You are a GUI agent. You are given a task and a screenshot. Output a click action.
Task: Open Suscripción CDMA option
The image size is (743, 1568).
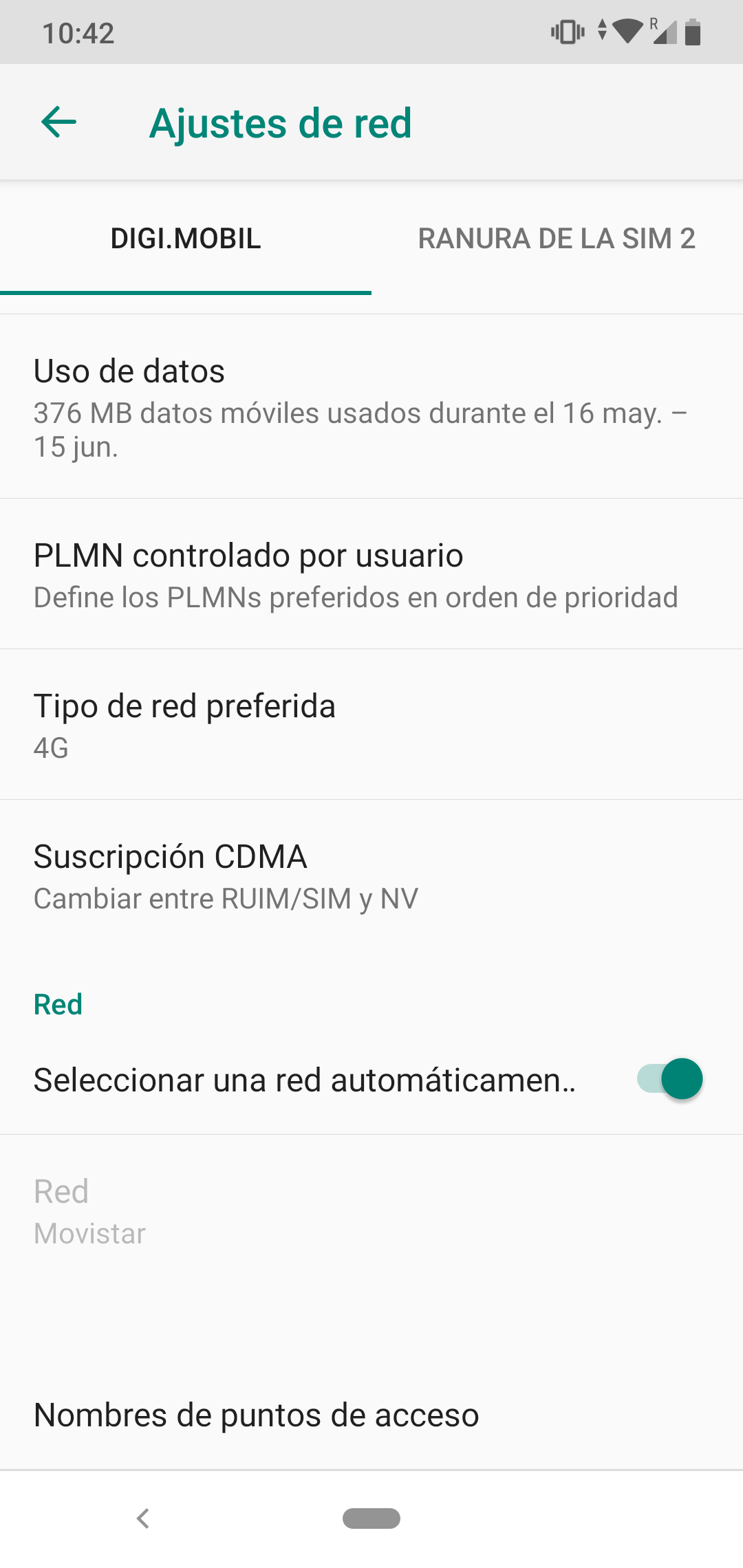tap(371, 875)
